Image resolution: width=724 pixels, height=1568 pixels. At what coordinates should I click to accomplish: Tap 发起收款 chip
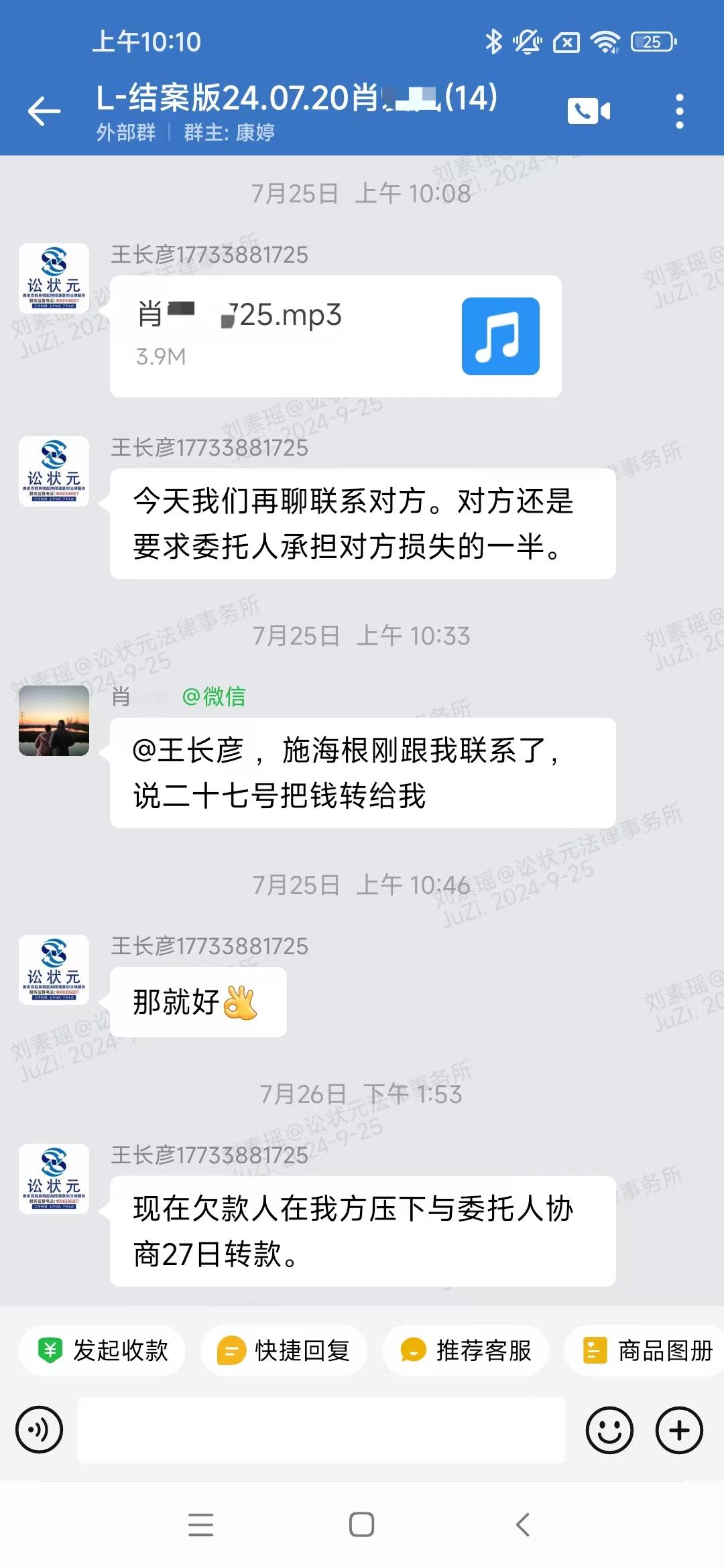click(103, 1350)
